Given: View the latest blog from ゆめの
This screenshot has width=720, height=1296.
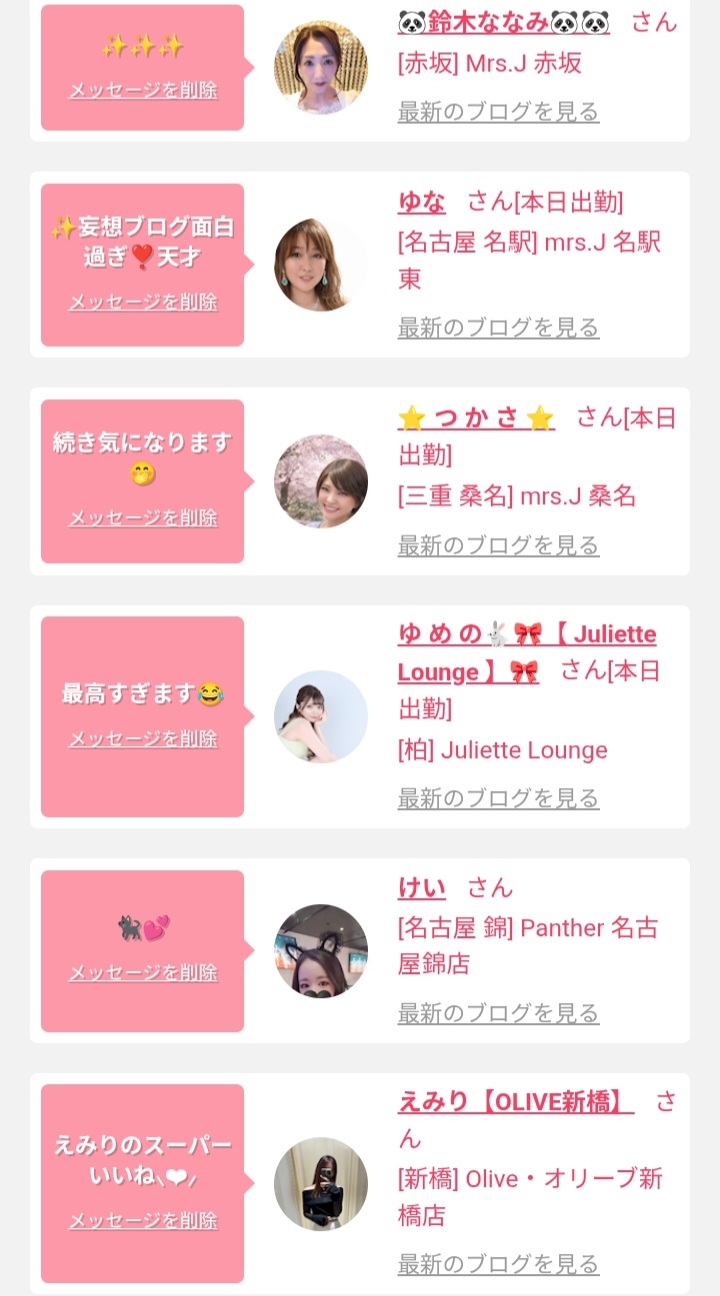Looking at the screenshot, I should coord(498,798).
